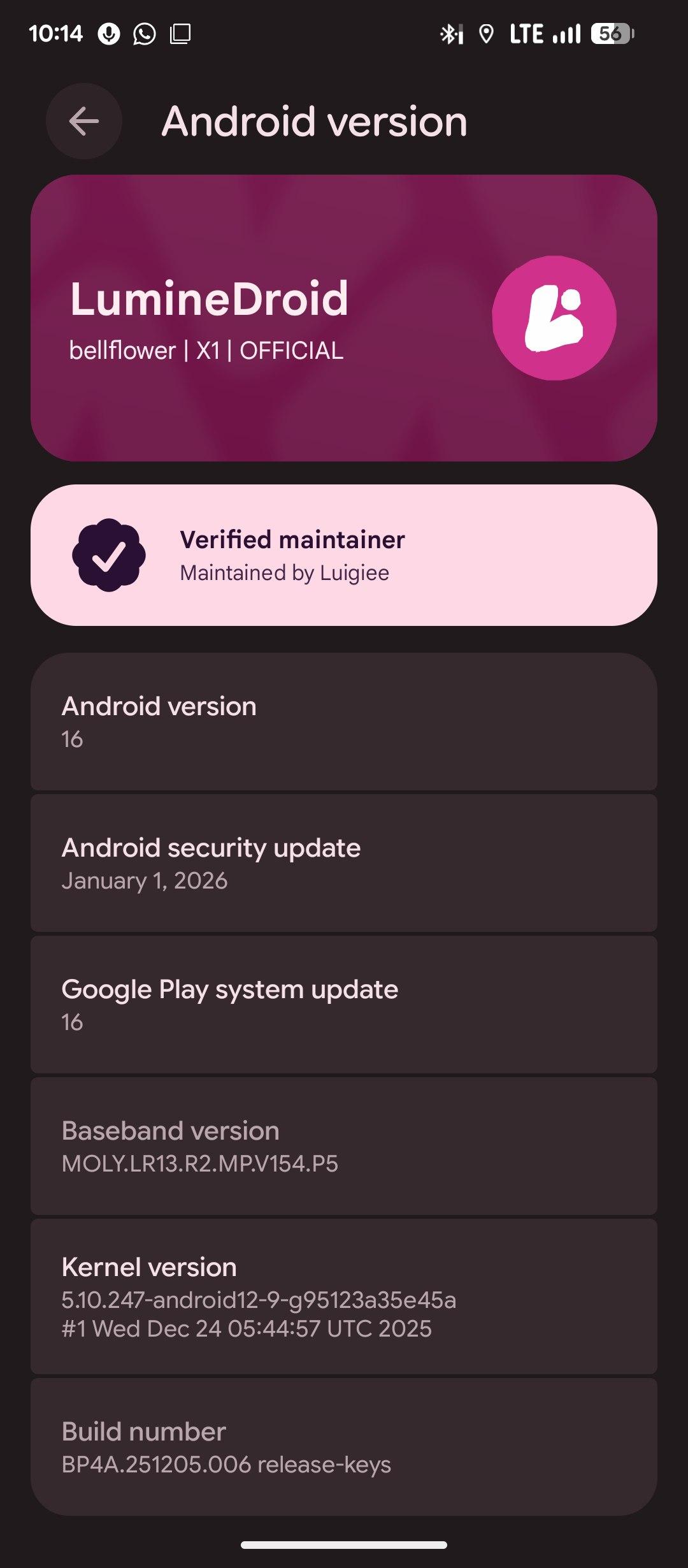Screen dimensions: 688x1568
Task: Check Google Play system update
Action: [x=344, y=1005]
